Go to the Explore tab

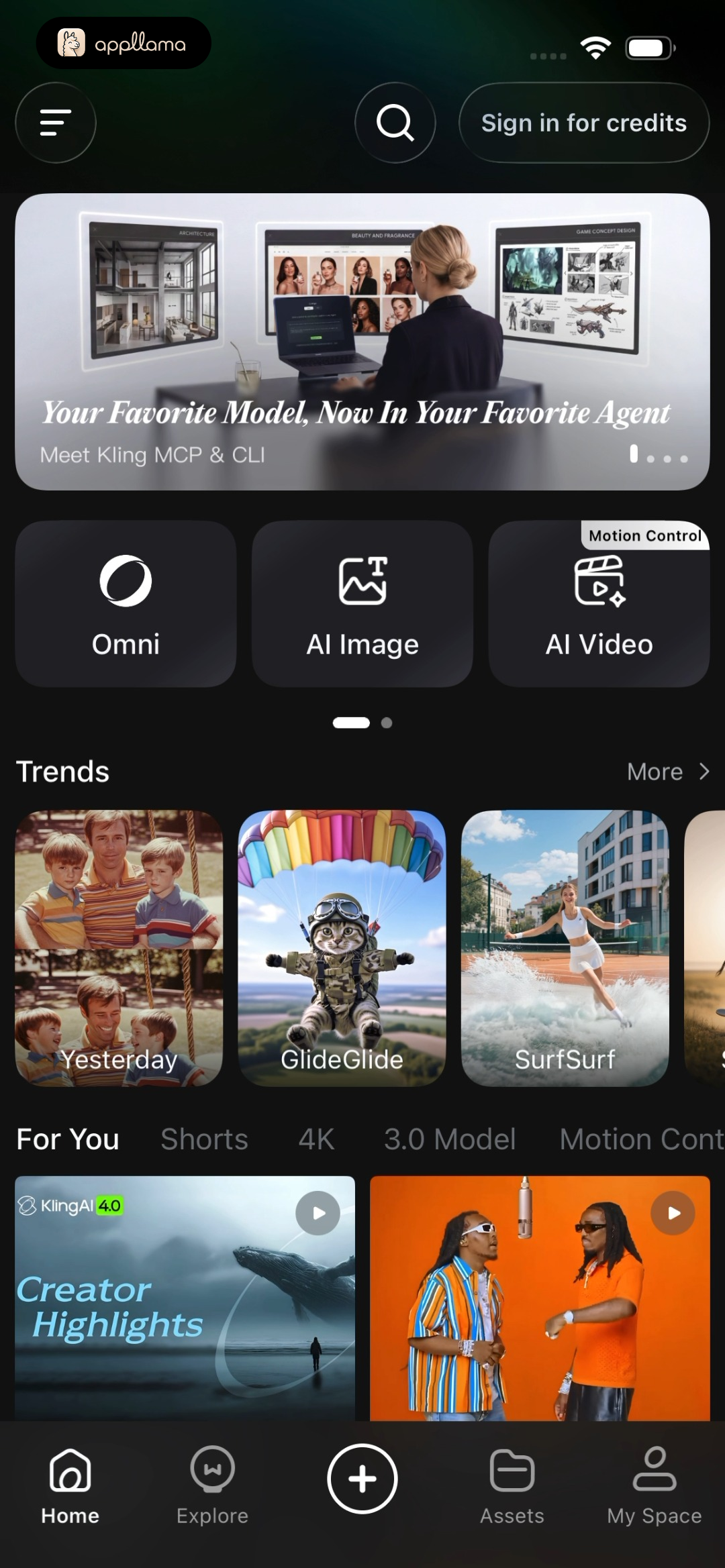pyautogui.click(x=212, y=1485)
